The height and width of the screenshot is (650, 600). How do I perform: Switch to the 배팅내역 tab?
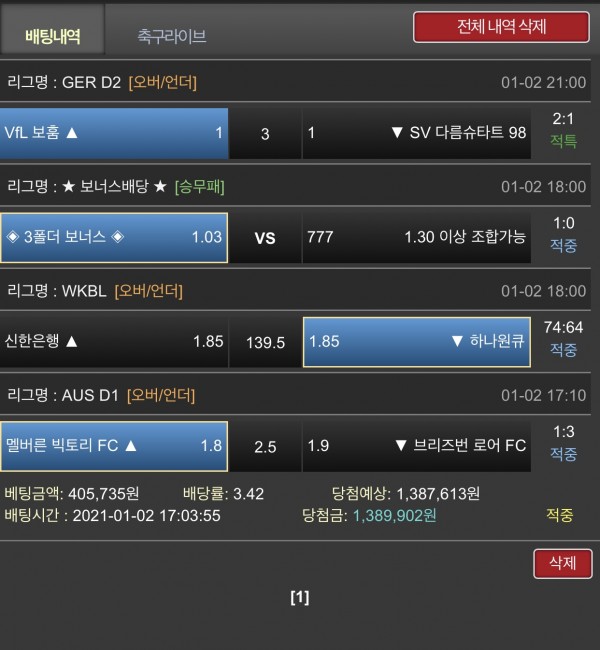tap(52, 36)
